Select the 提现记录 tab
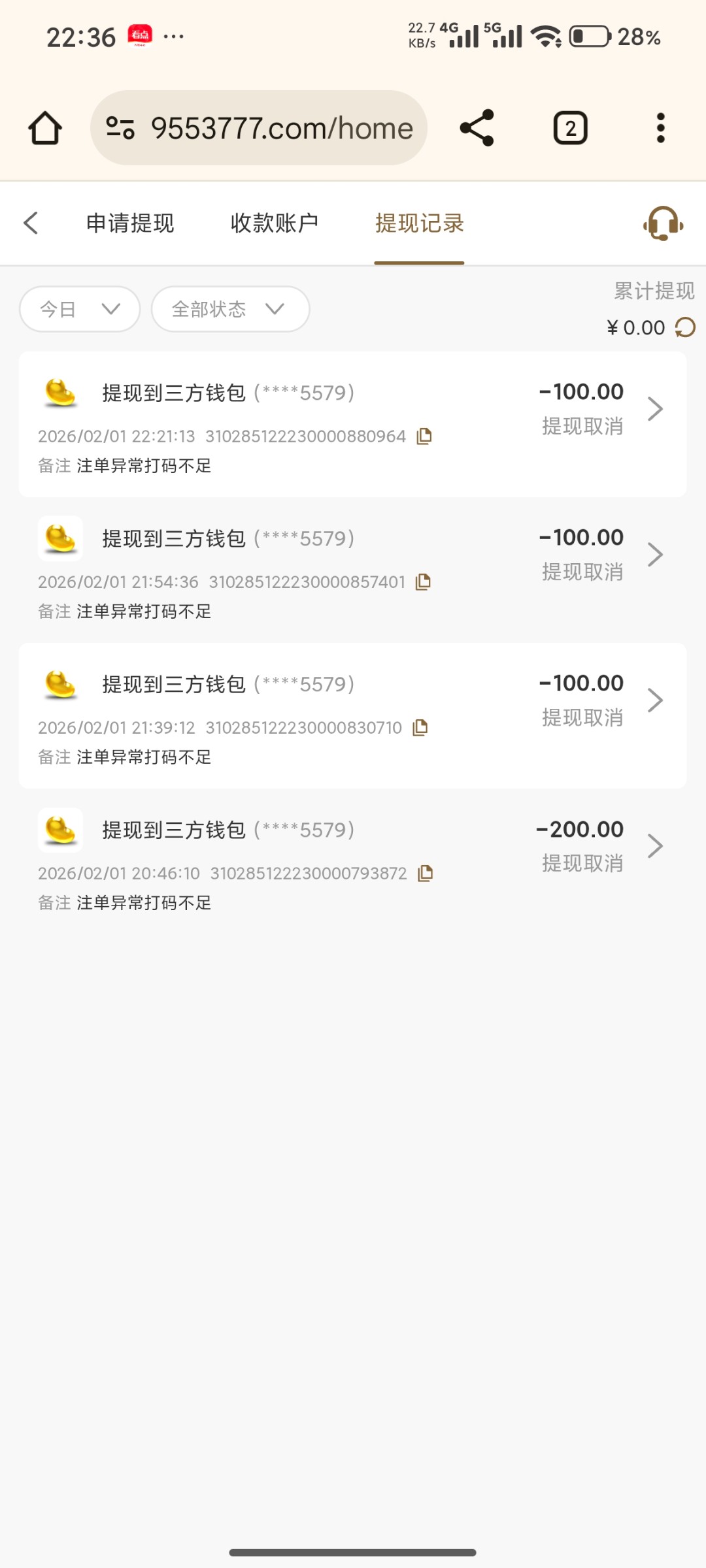Image resolution: width=706 pixels, height=1568 pixels. [x=419, y=223]
